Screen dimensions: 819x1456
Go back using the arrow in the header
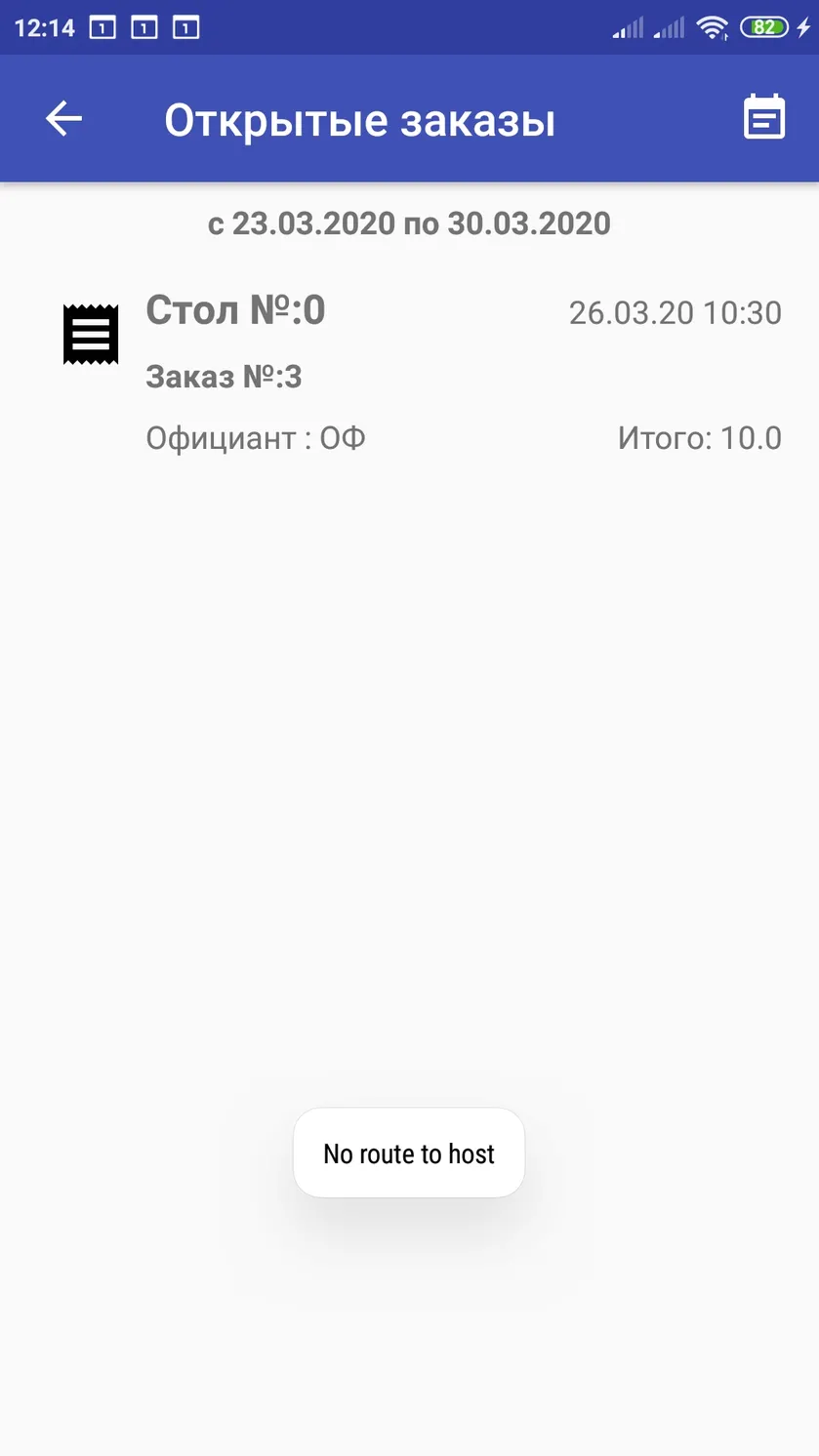[64, 119]
